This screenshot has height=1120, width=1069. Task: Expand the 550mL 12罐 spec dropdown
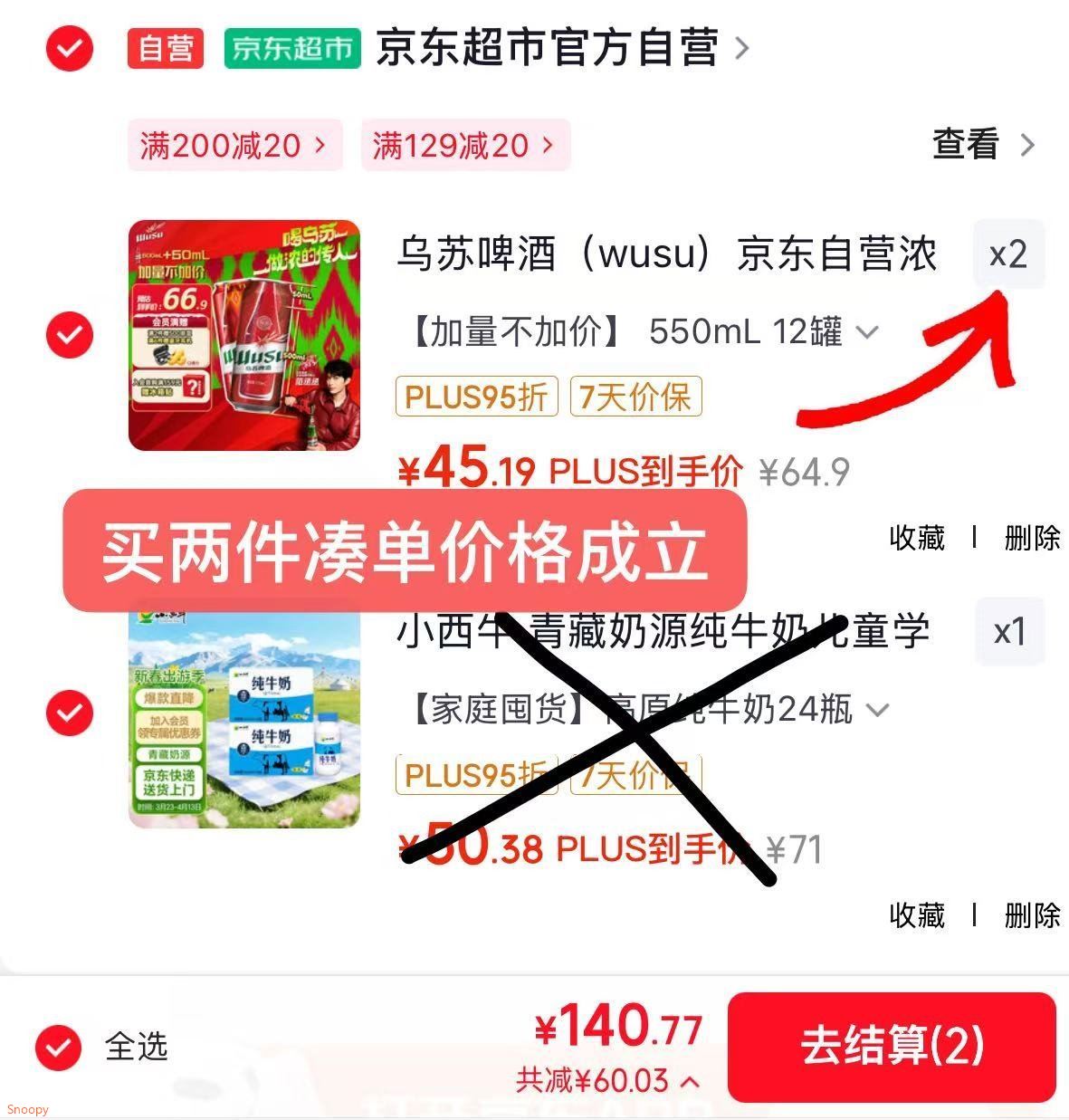pos(644,332)
